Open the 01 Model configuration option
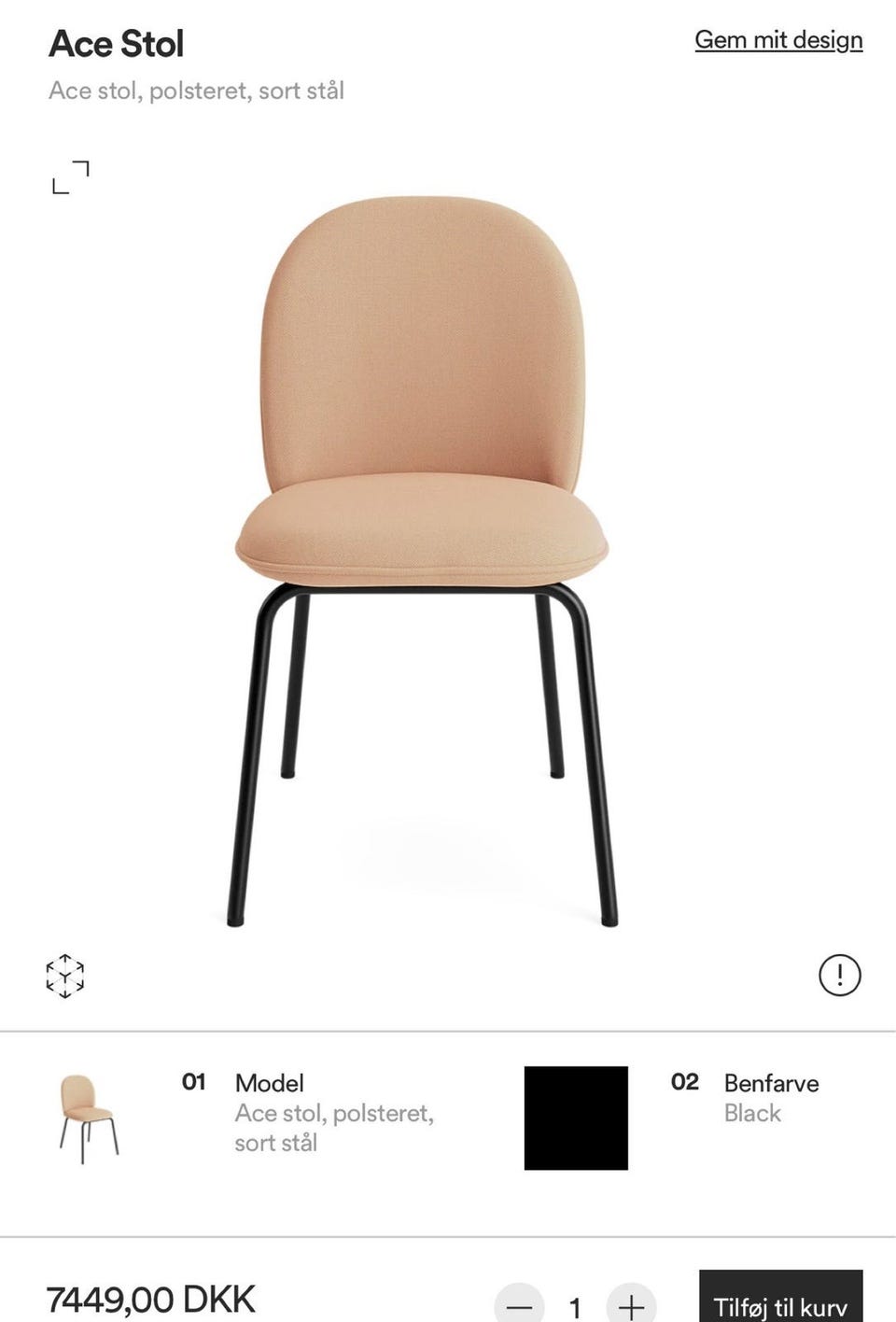 [x=270, y=1083]
